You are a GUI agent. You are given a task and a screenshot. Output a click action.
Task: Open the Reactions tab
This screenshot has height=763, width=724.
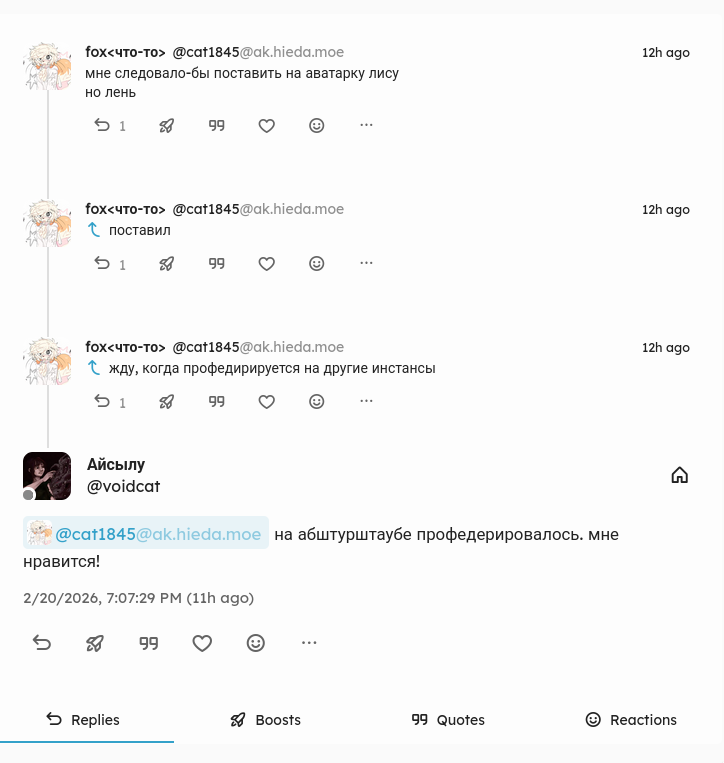click(x=631, y=720)
